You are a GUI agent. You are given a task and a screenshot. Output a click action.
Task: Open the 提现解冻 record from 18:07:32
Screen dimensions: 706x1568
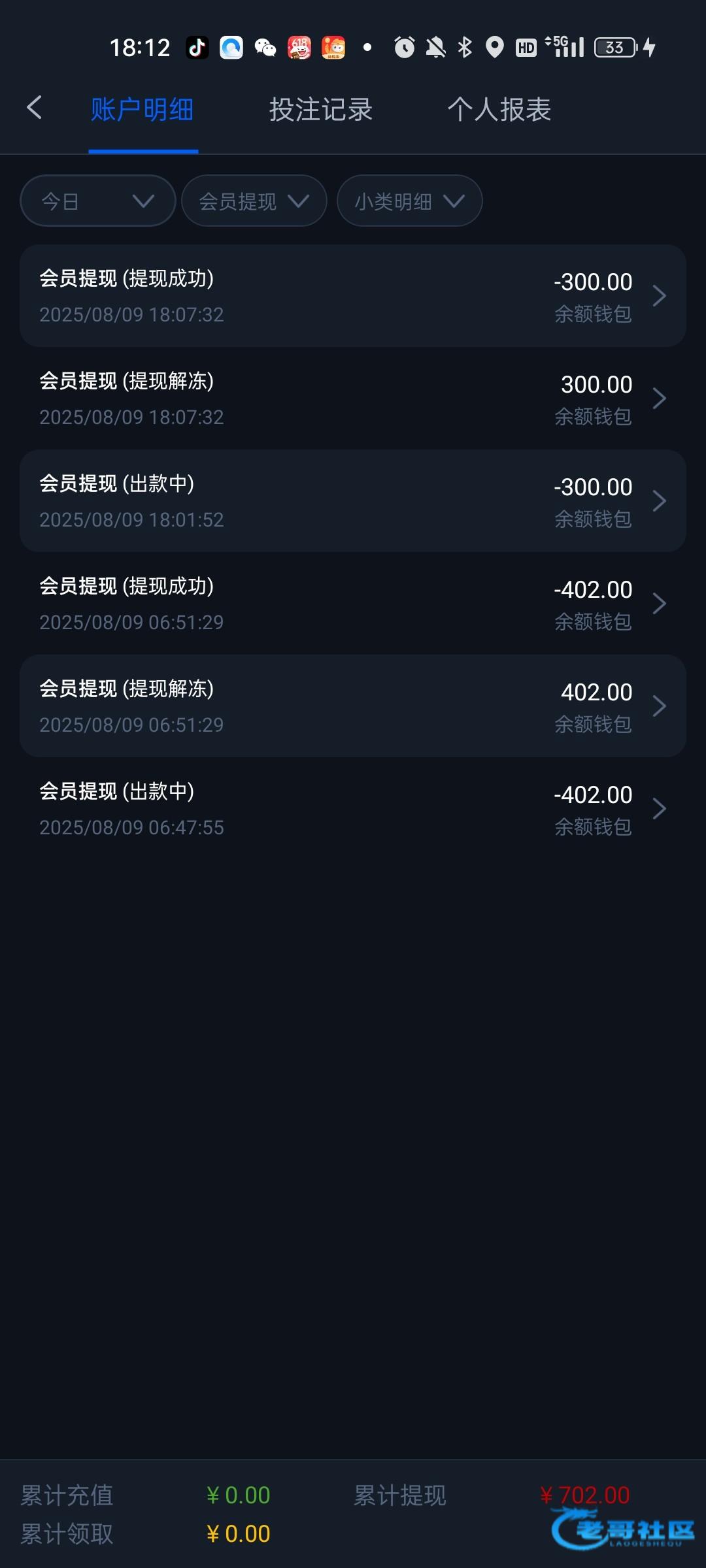click(x=353, y=399)
